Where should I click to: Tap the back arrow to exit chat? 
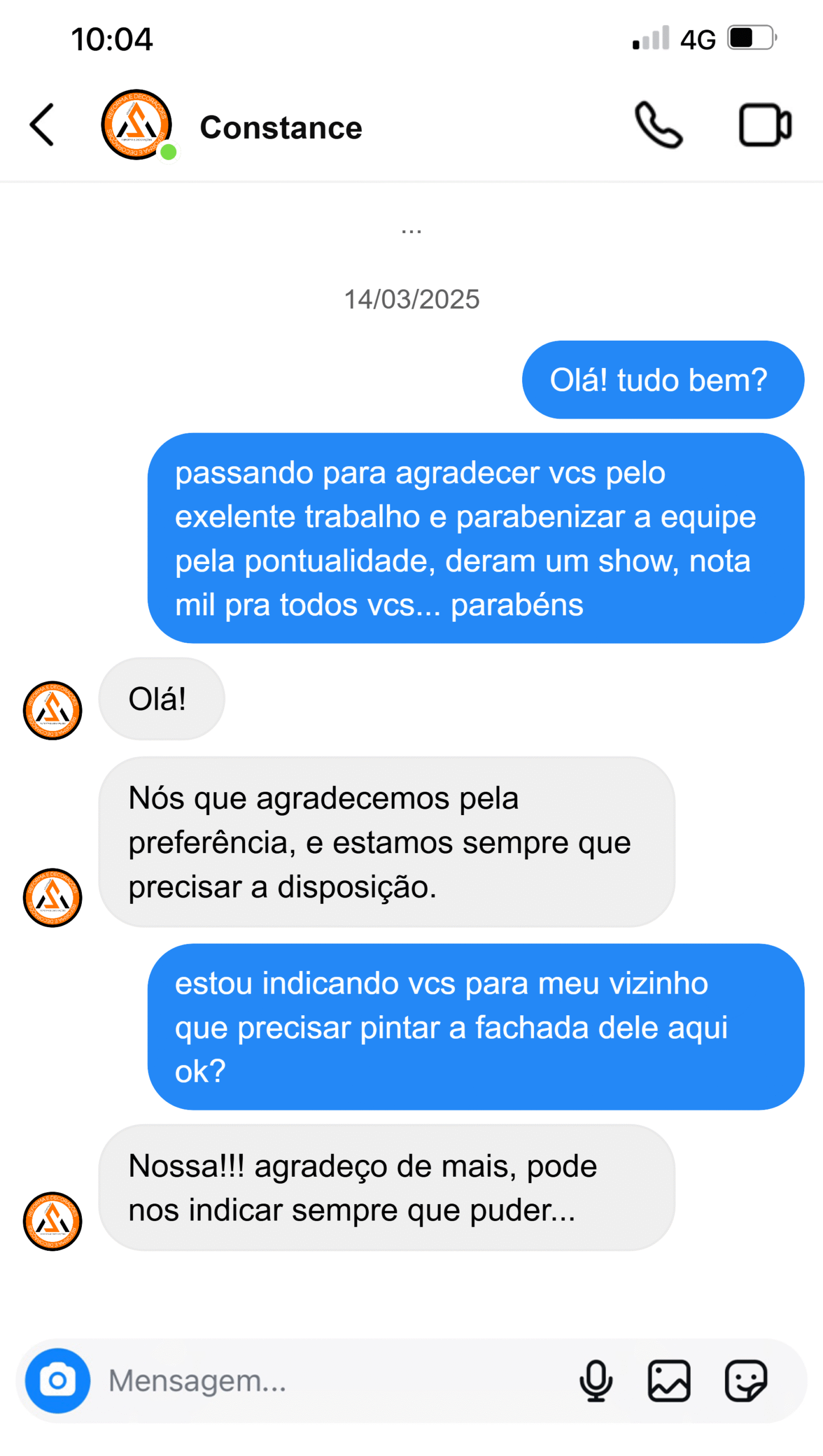click(x=41, y=126)
